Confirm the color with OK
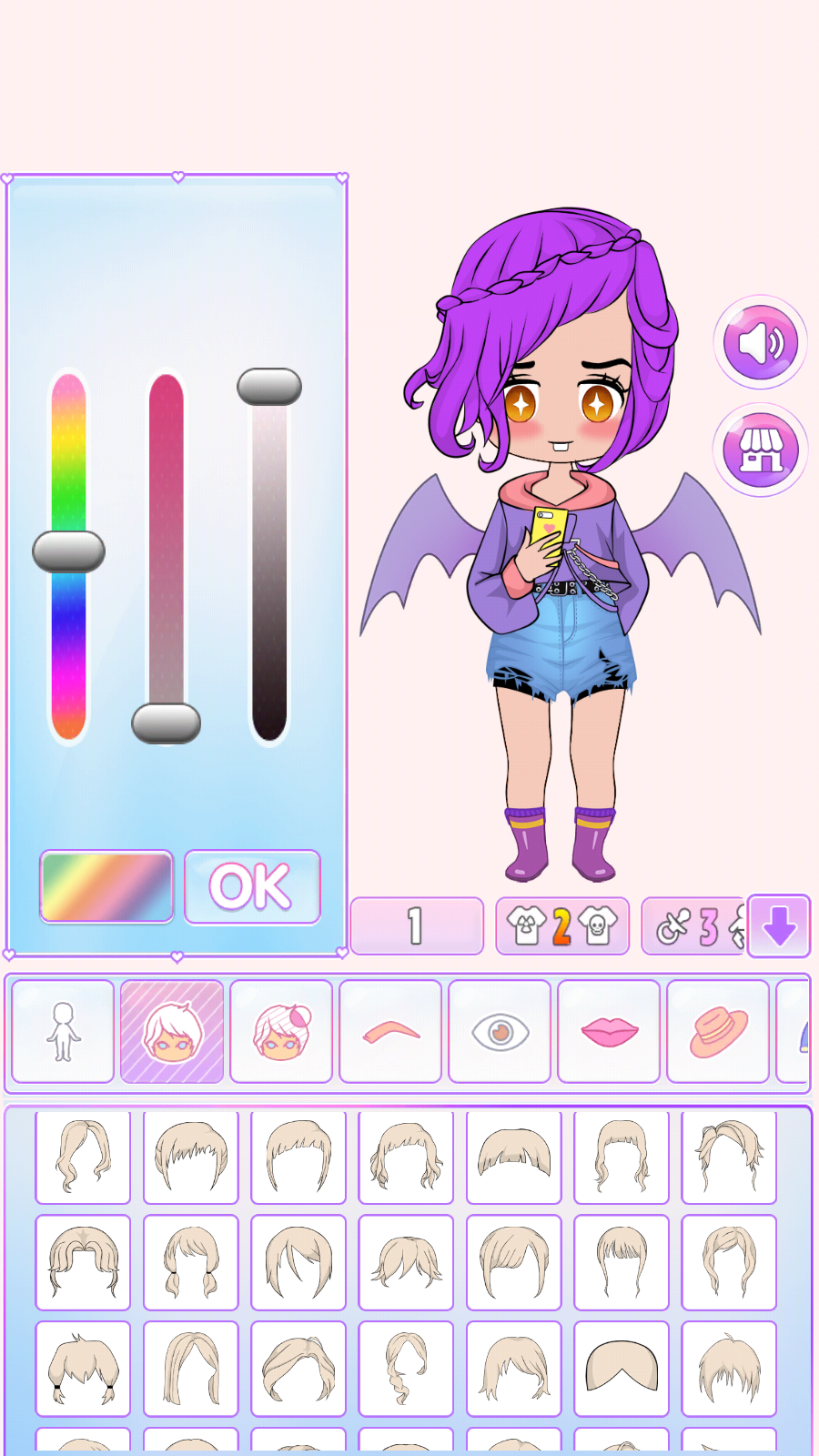Screen dimensions: 819x1456 (252, 887)
